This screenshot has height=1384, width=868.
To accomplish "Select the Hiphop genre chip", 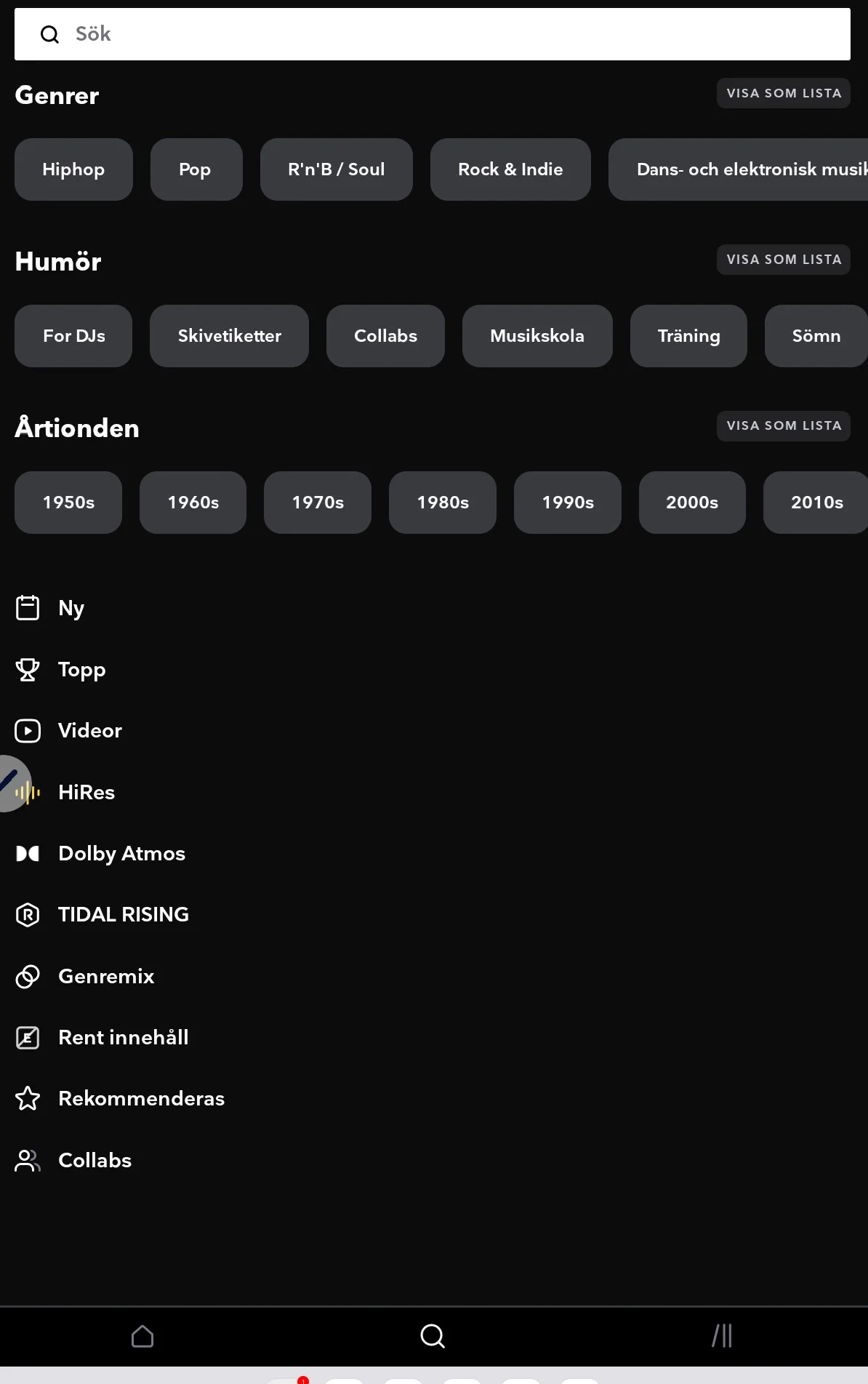I will 73,169.
